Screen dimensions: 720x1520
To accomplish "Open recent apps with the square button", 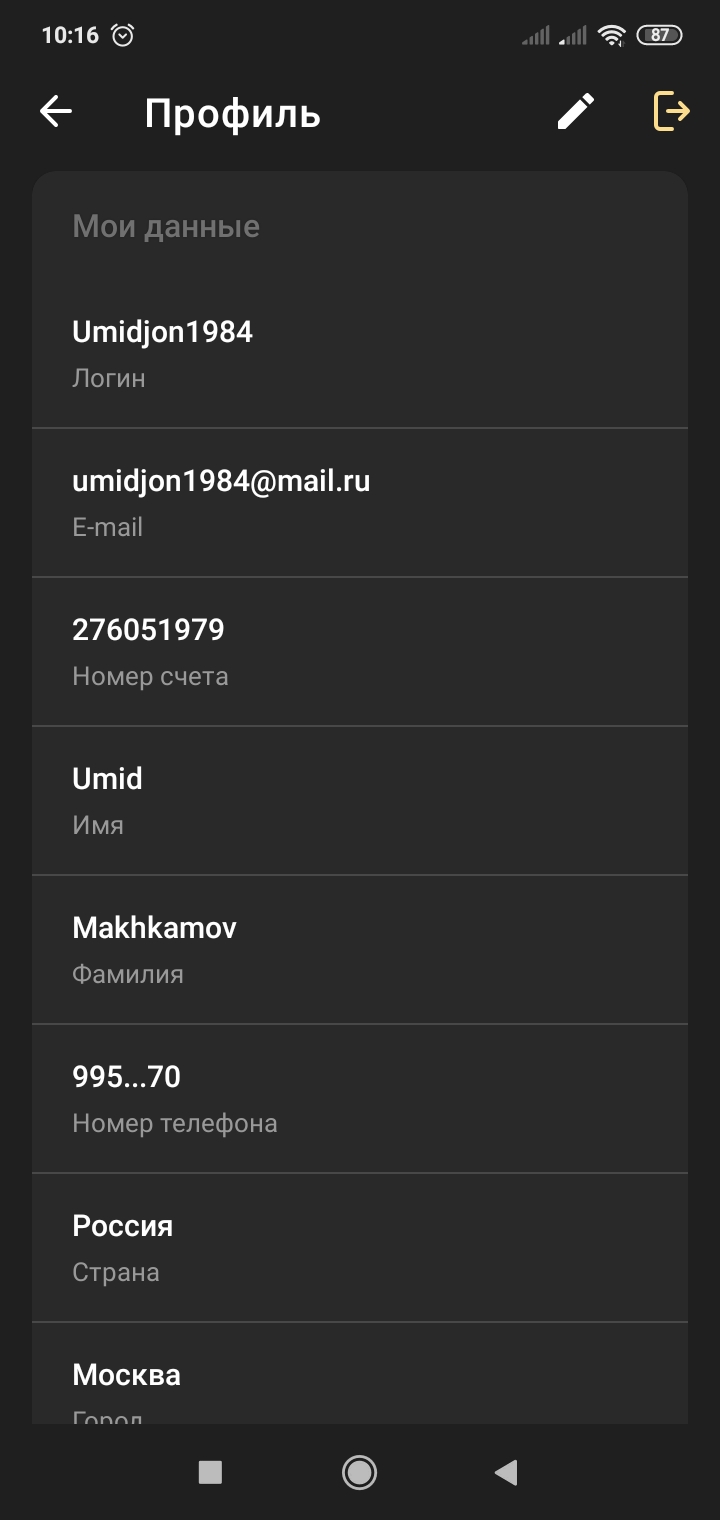I will (210, 1472).
